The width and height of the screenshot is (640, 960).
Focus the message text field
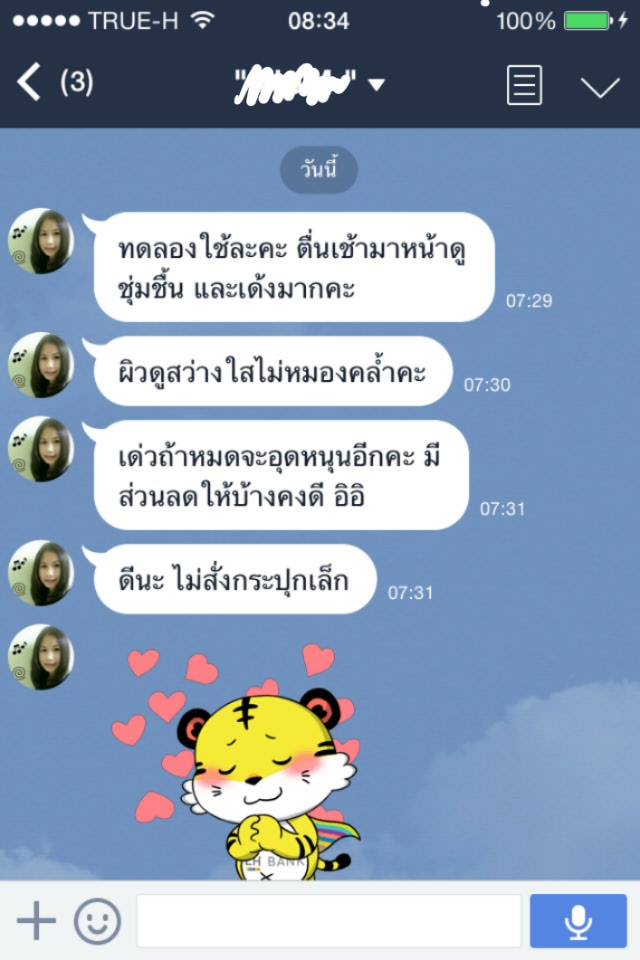point(328,920)
